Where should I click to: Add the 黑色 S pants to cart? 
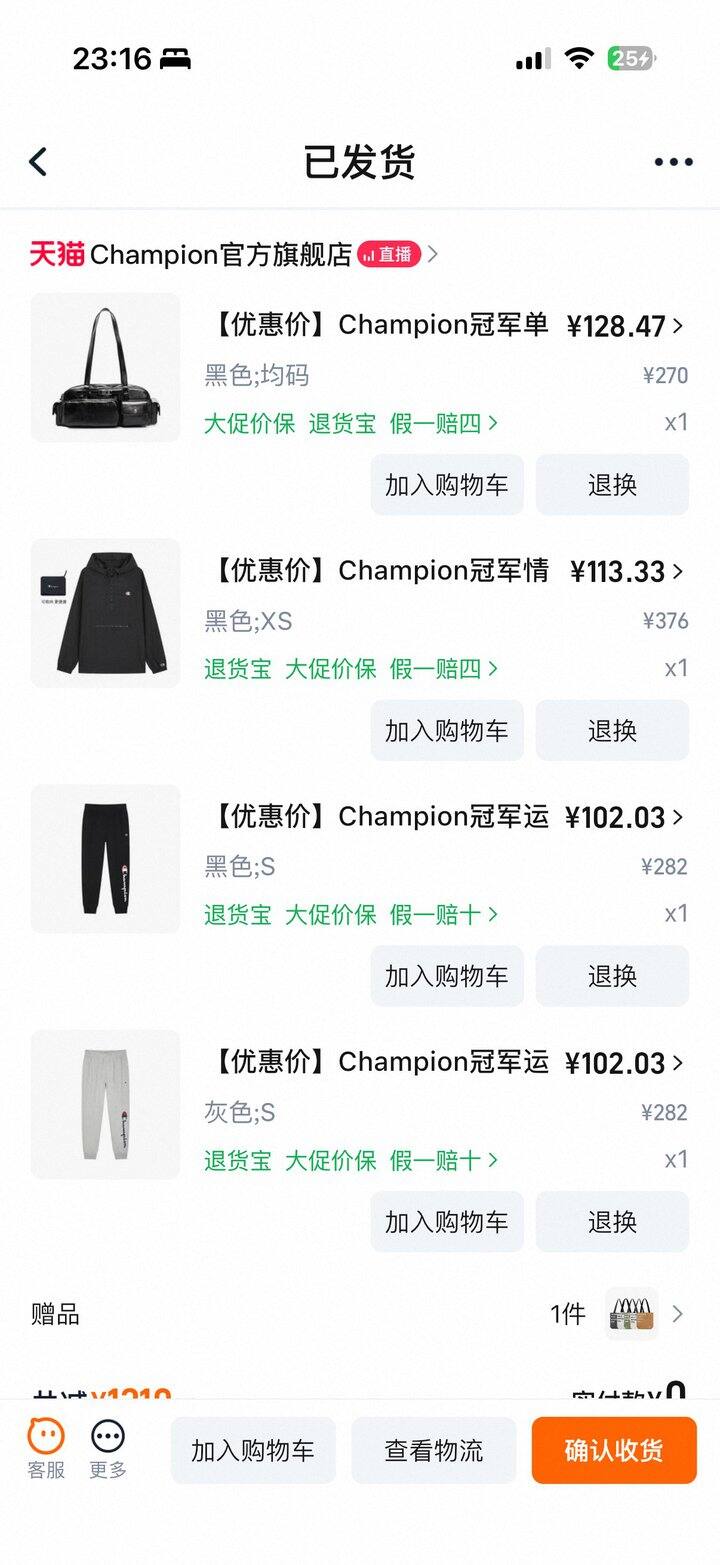point(447,976)
